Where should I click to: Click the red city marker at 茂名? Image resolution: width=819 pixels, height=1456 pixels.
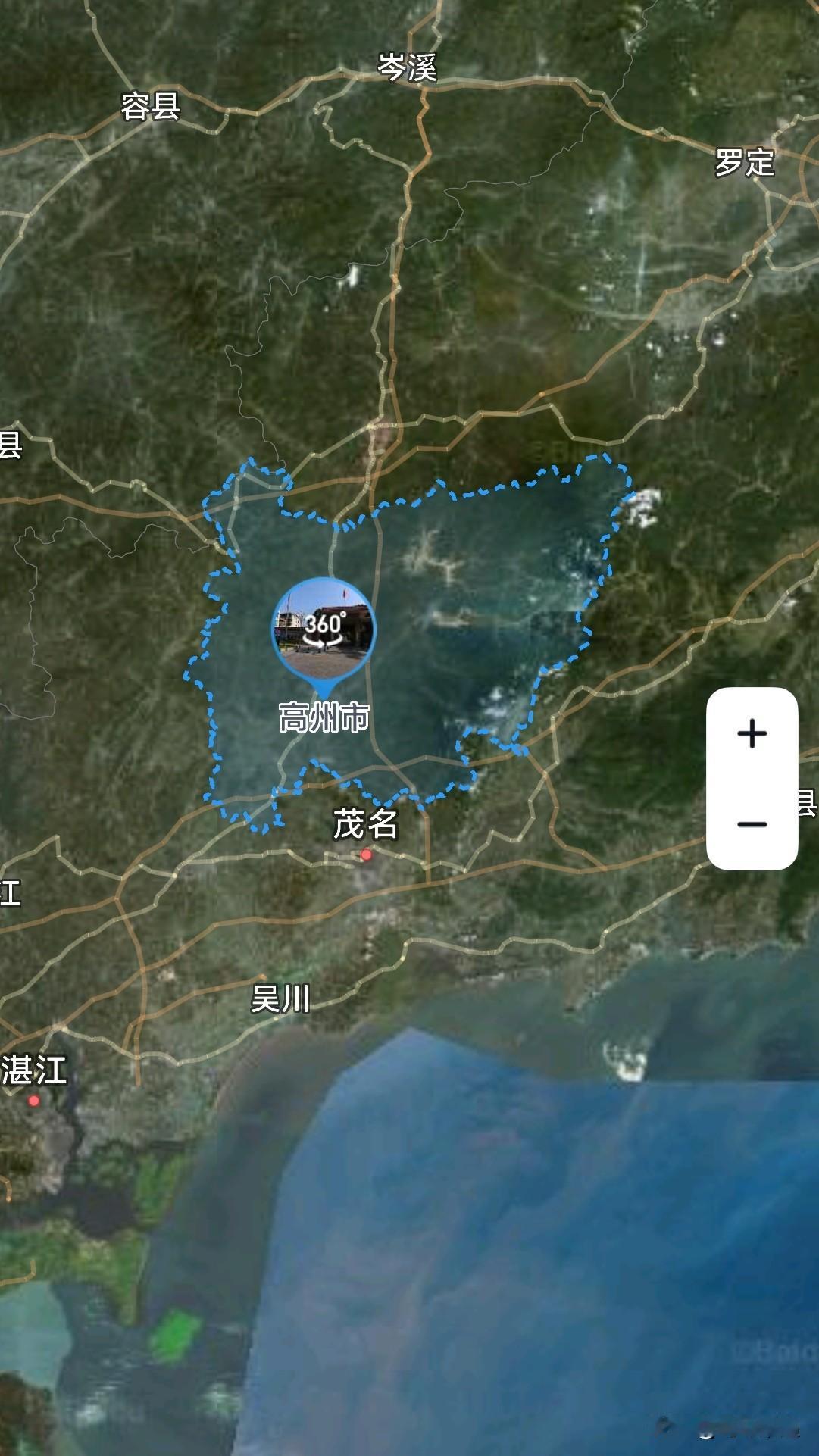coord(367,855)
